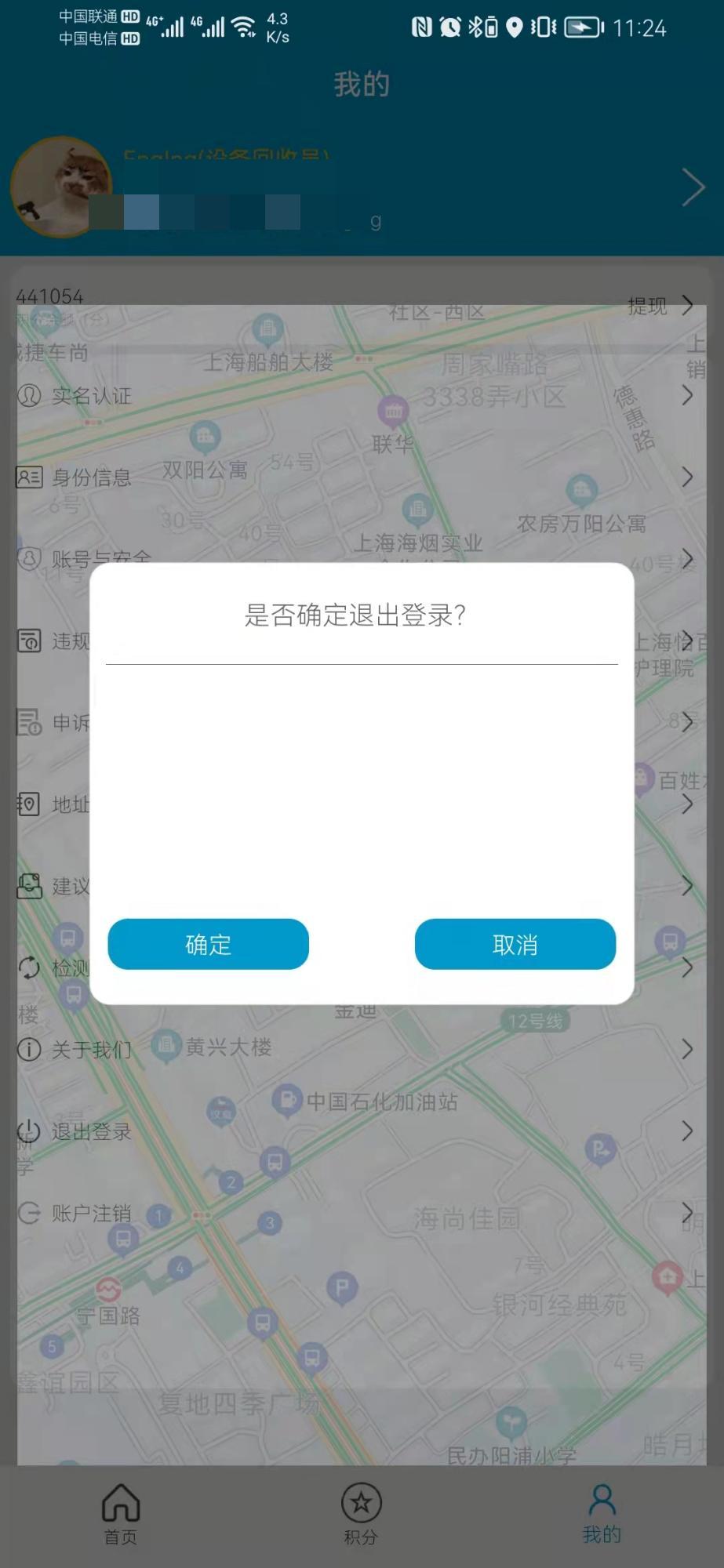Image resolution: width=724 pixels, height=1568 pixels.
Task: Open profile details via the header arrow
Action: pyautogui.click(x=693, y=187)
